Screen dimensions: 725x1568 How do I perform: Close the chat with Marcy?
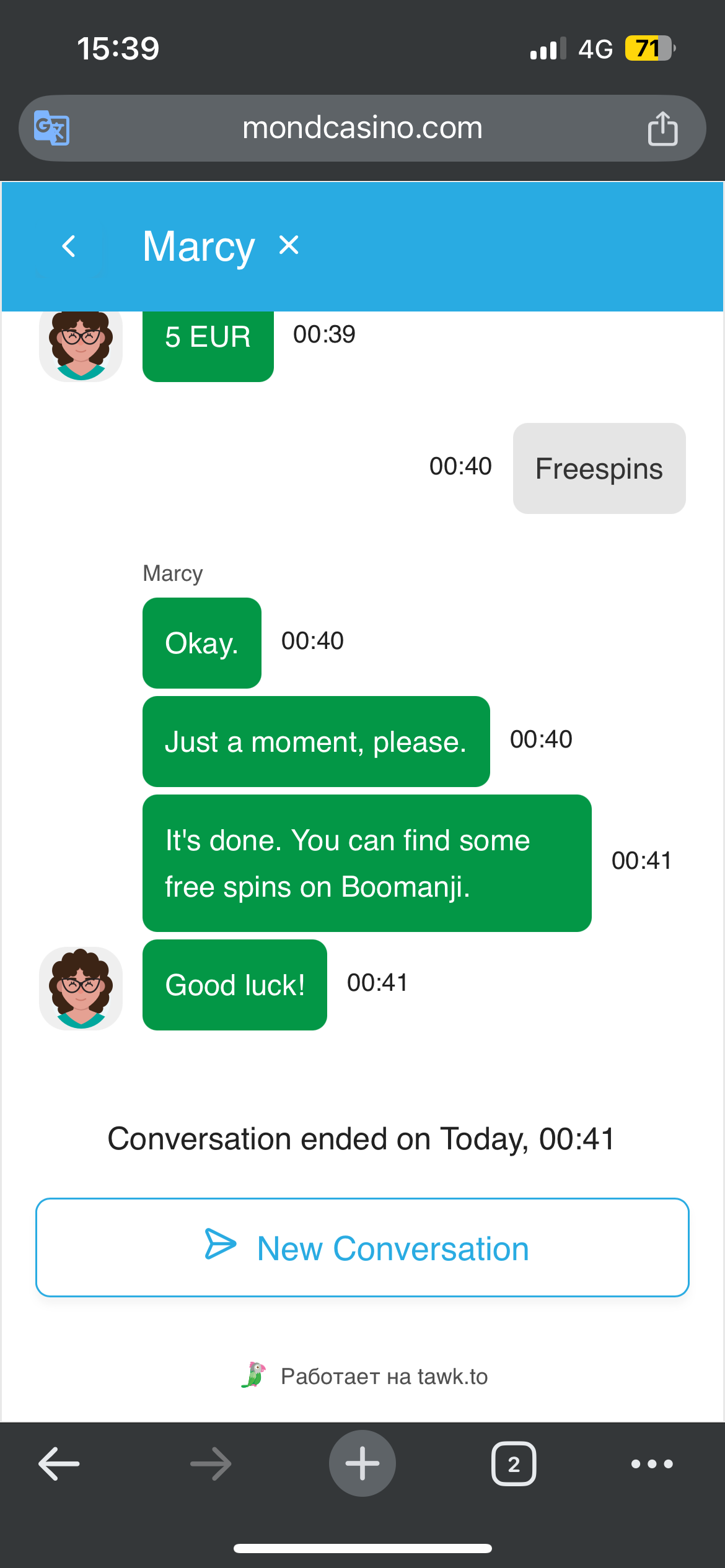point(289,245)
